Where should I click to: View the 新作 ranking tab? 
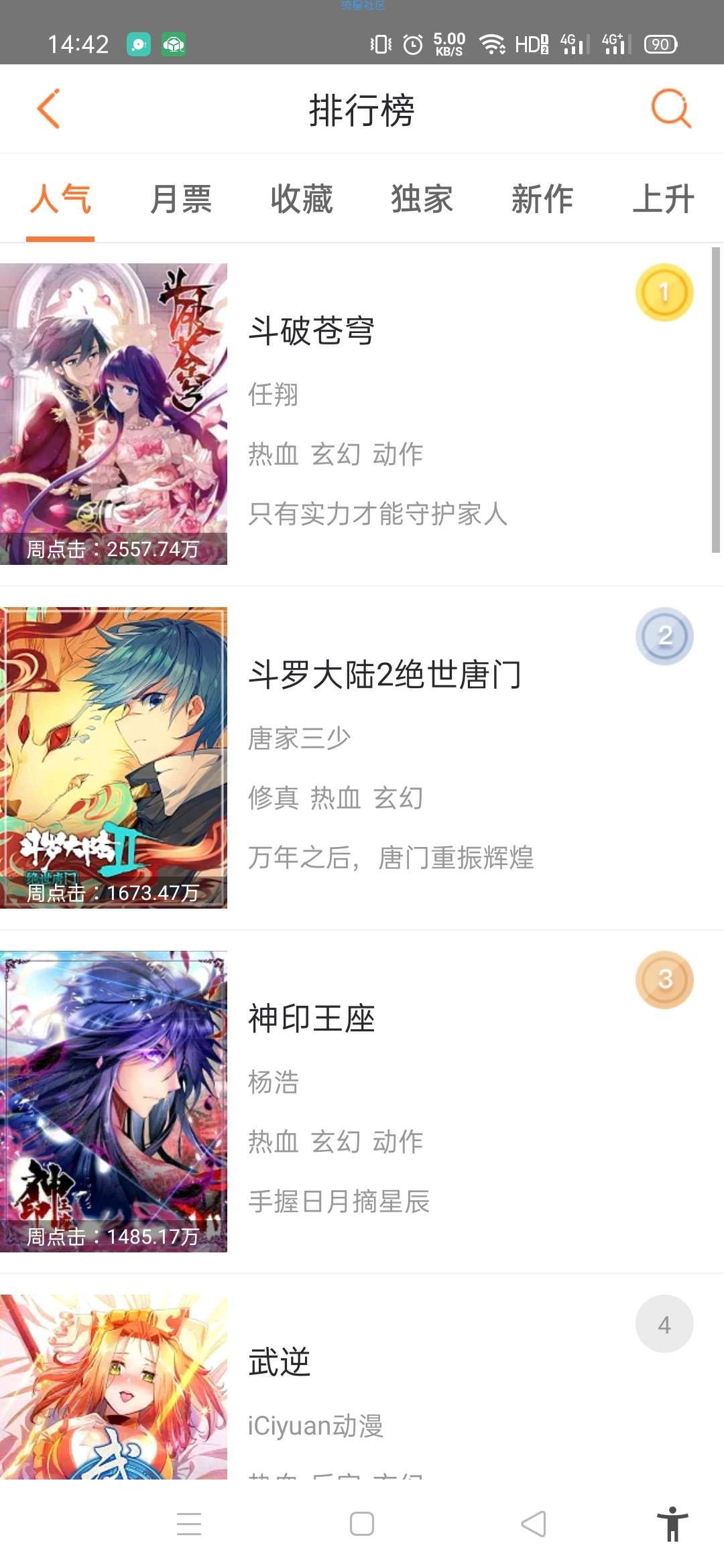point(542,200)
